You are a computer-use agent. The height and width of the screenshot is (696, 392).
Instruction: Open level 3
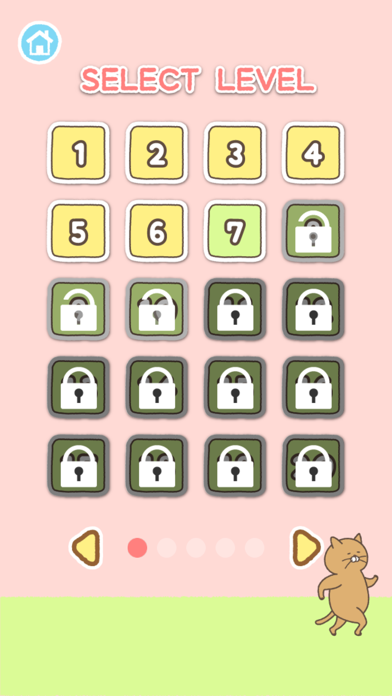(235, 153)
